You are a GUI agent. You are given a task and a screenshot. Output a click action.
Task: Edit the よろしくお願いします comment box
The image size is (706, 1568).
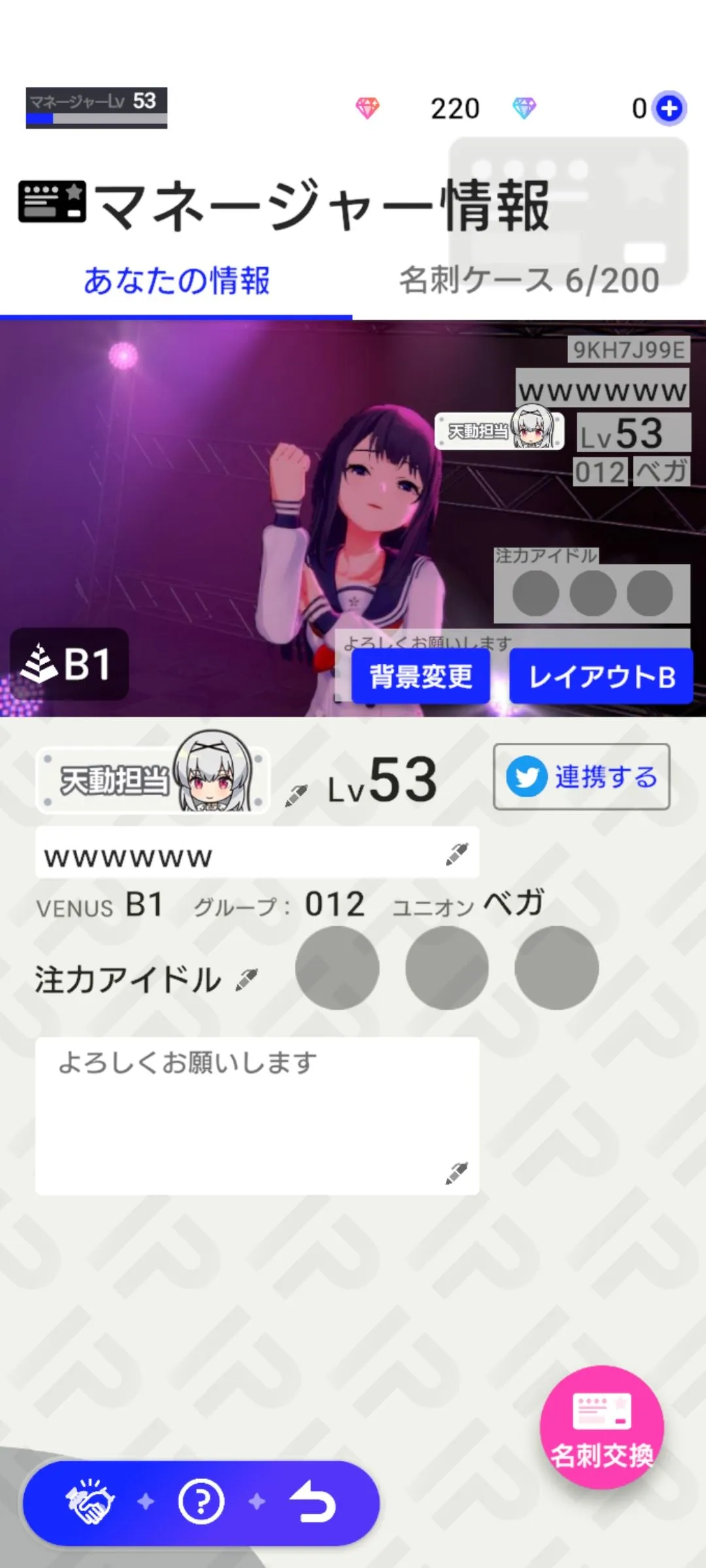[x=456, y=1173]
